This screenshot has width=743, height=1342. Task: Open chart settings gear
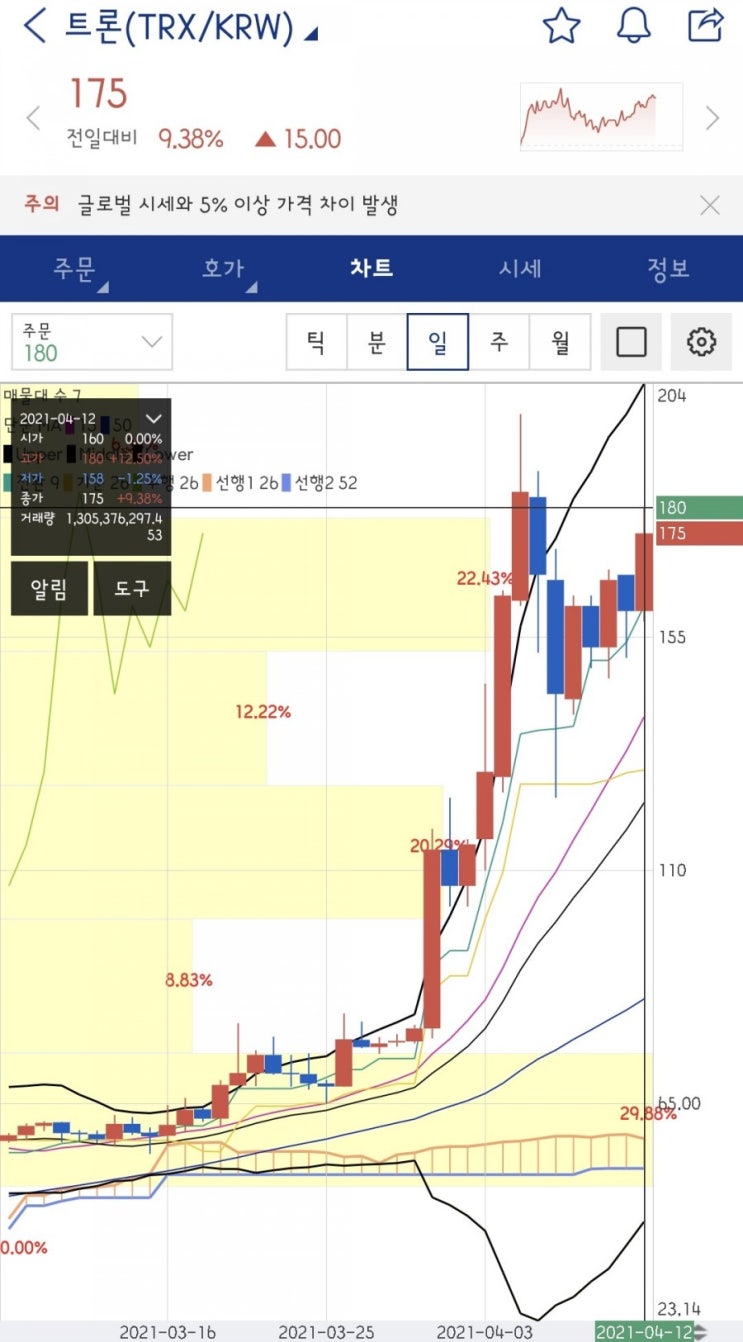point(702,342)
